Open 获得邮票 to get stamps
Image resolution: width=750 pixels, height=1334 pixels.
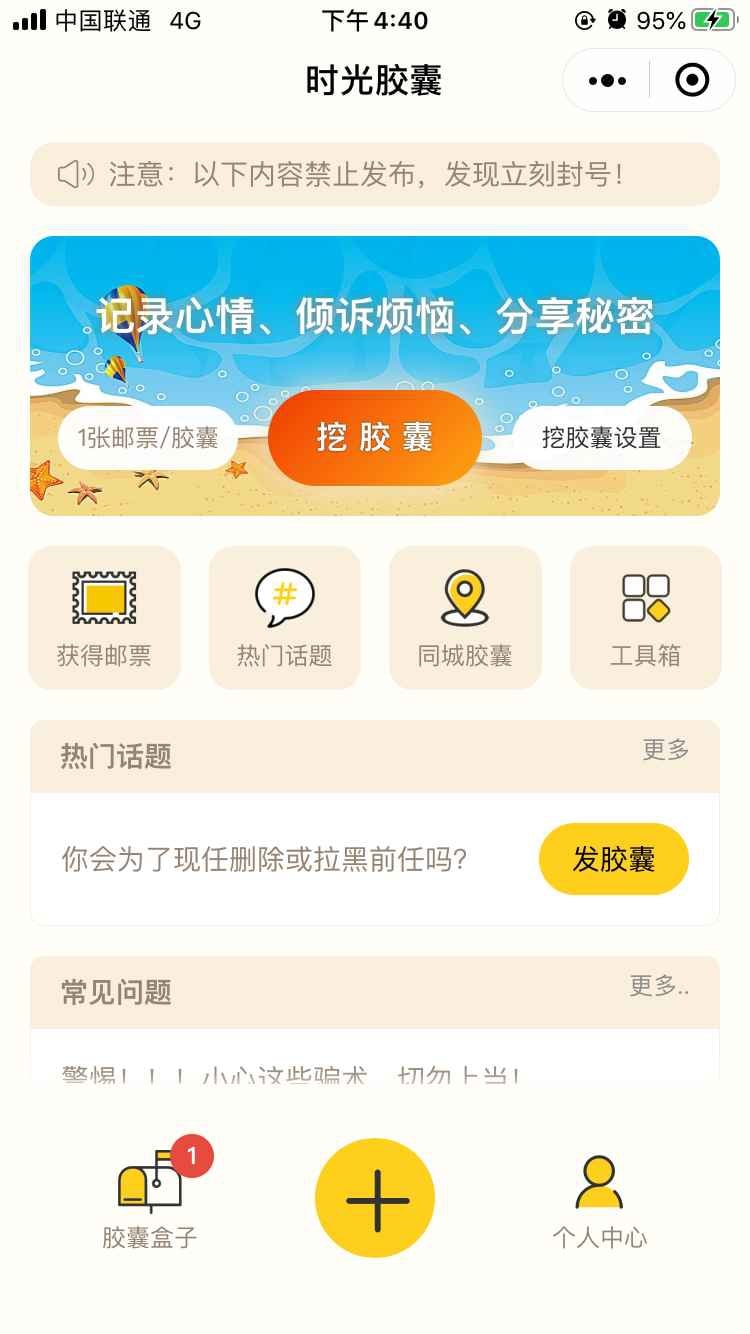click(104, 618)
